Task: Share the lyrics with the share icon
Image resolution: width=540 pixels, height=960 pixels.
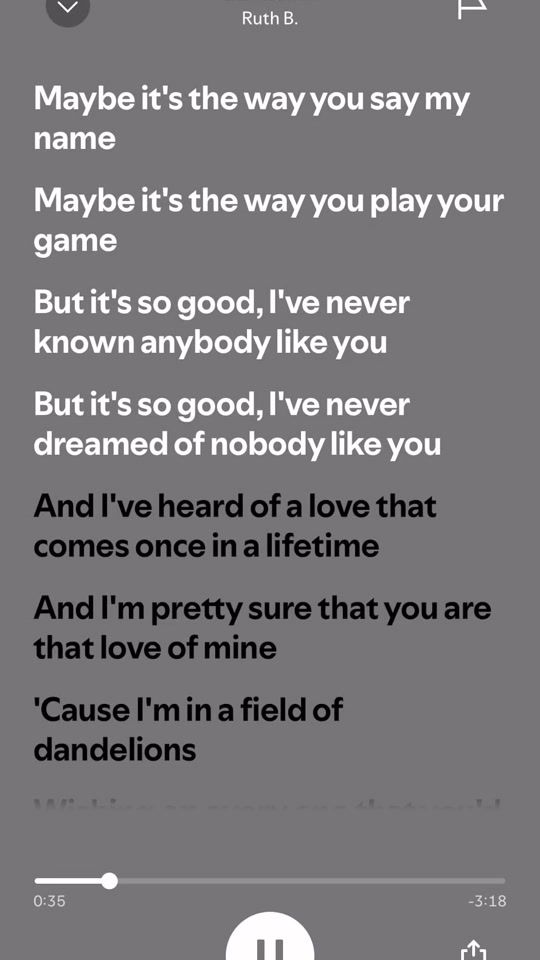Action: tap(473, 949)
